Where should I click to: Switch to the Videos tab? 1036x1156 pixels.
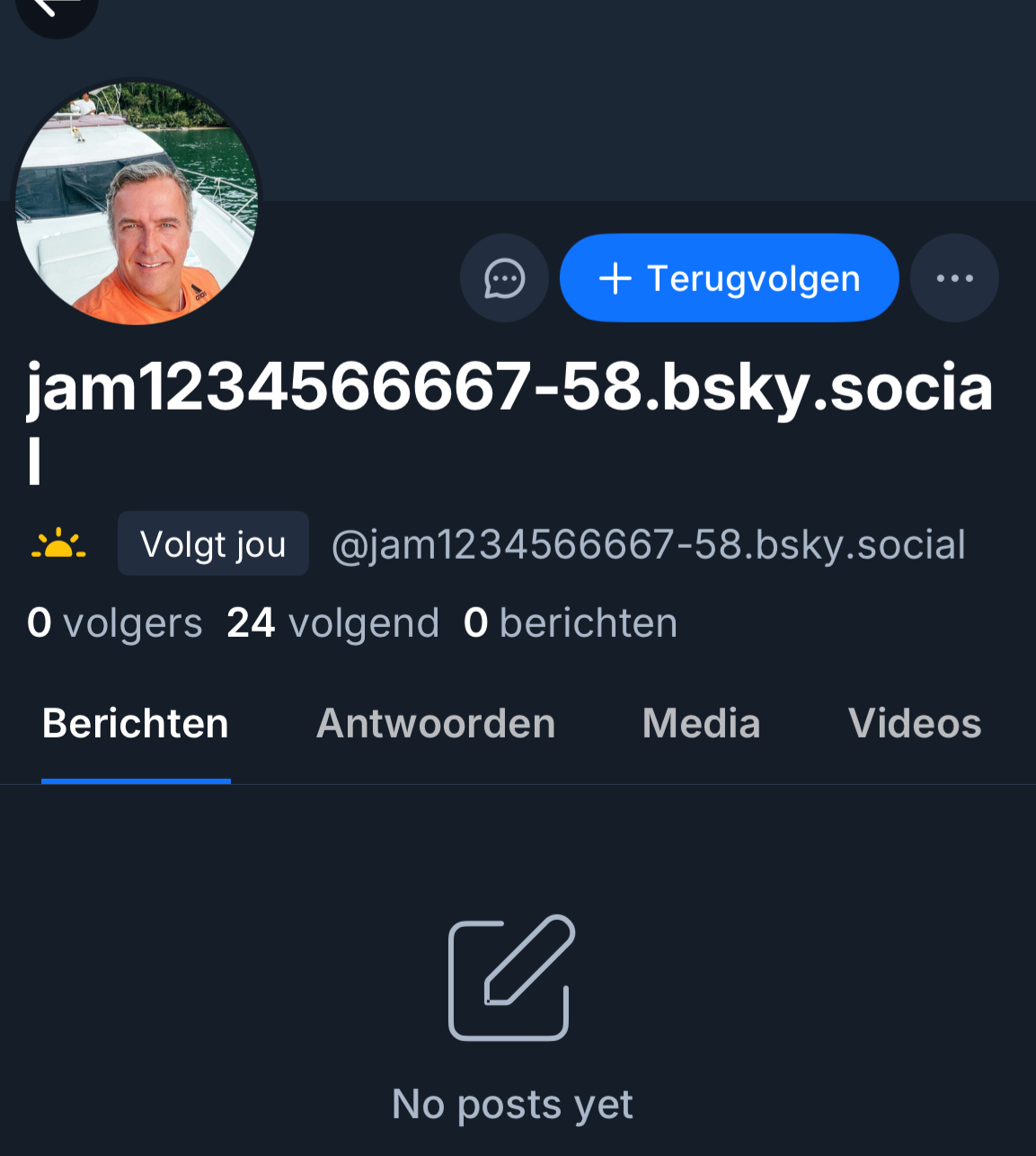[x=914, y=724]
